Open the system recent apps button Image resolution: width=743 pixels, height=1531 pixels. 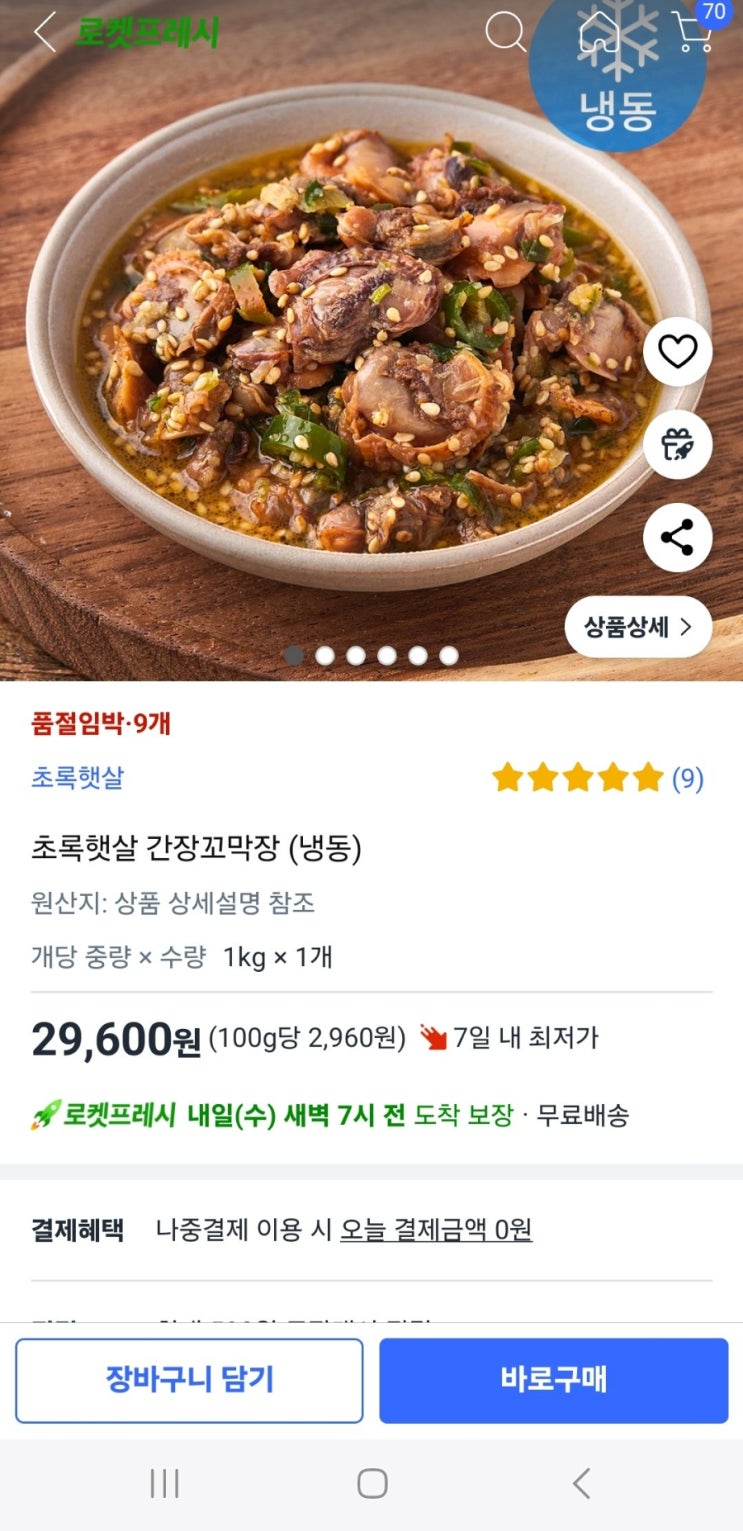(x=164, y=1483)
